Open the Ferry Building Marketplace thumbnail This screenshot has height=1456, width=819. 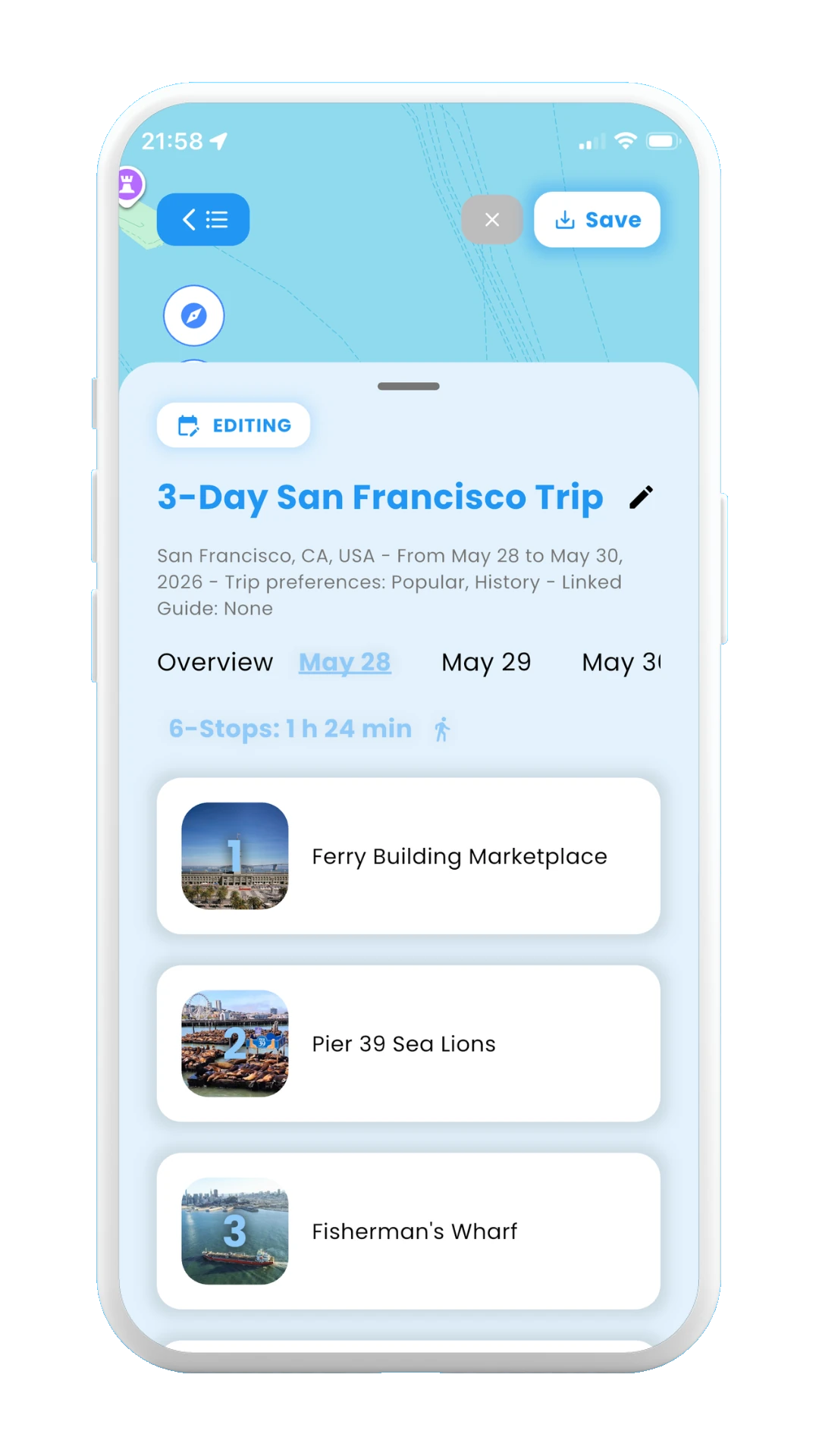[234, 857]
